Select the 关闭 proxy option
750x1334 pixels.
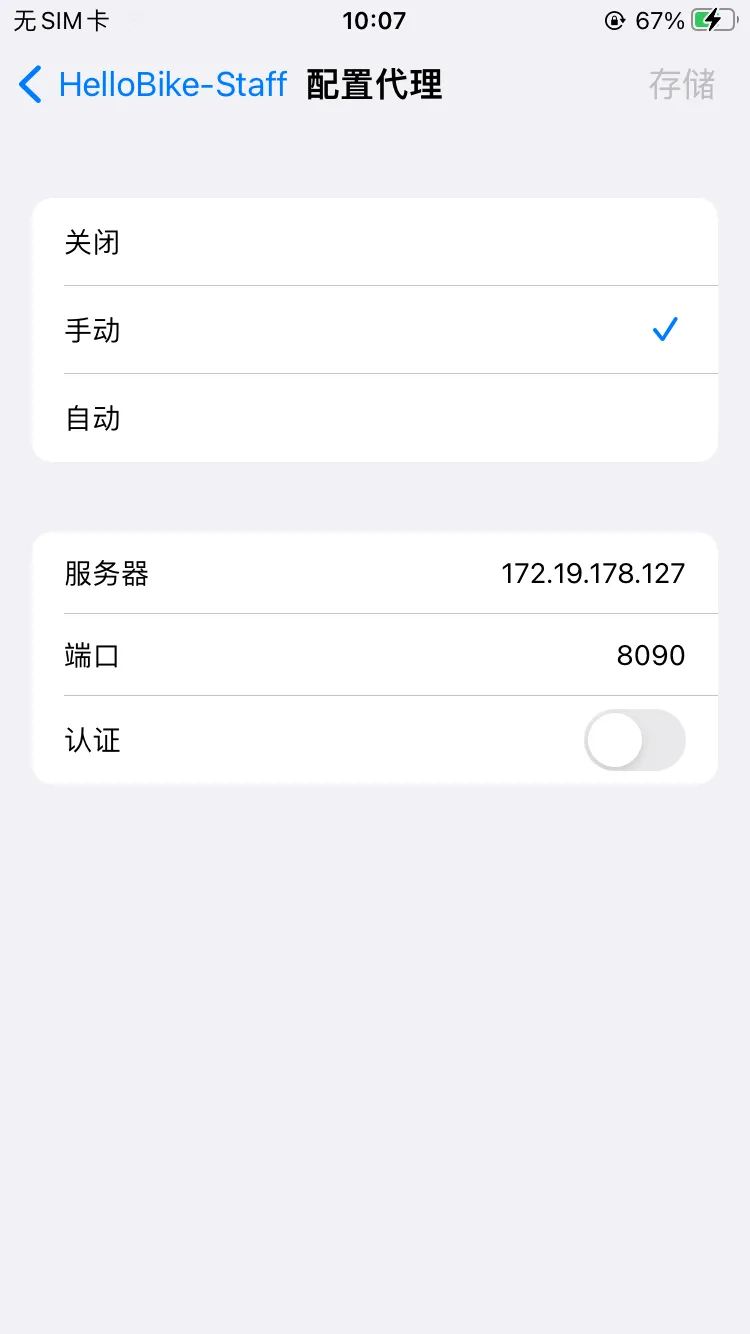coord(375,242)
